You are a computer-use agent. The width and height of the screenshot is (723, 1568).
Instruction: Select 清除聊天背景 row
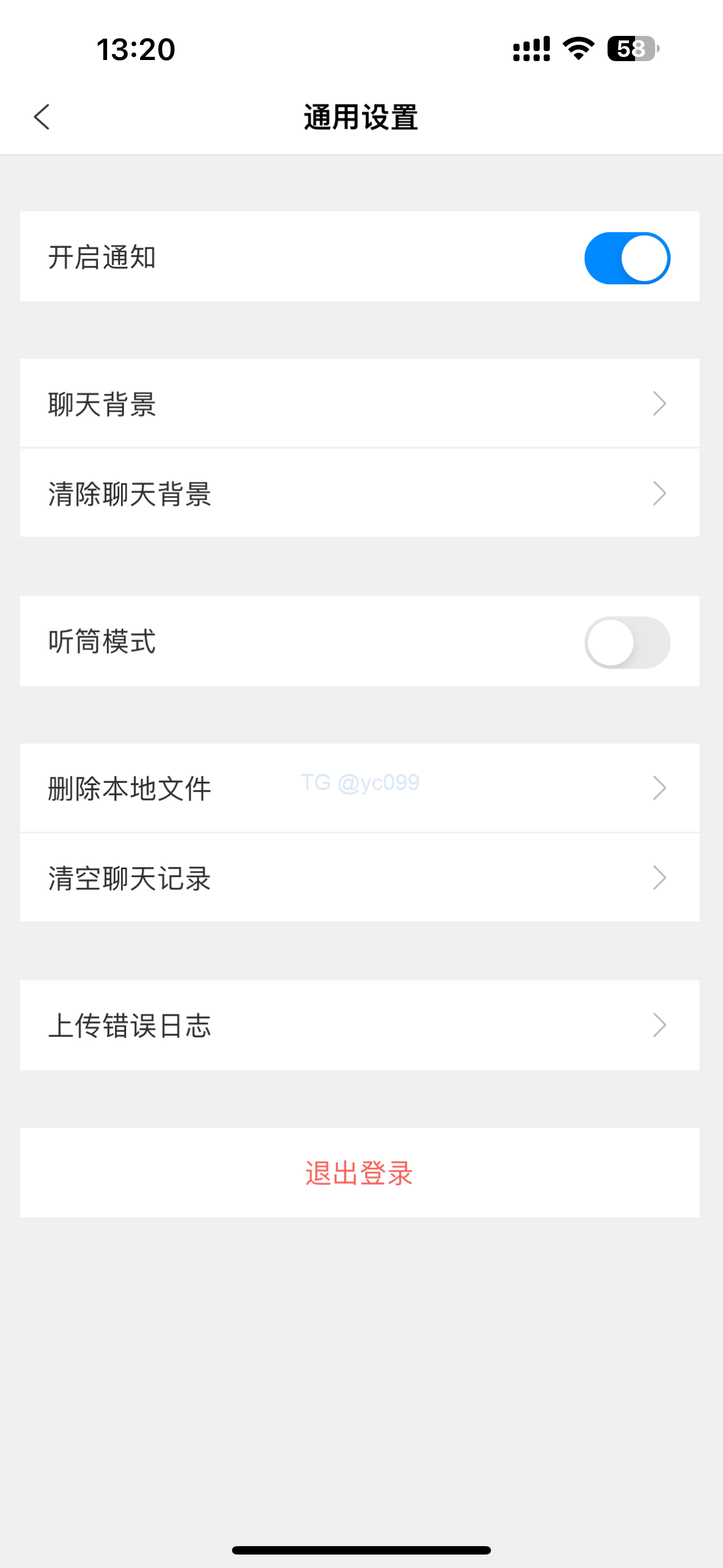(x=359, y=493)
